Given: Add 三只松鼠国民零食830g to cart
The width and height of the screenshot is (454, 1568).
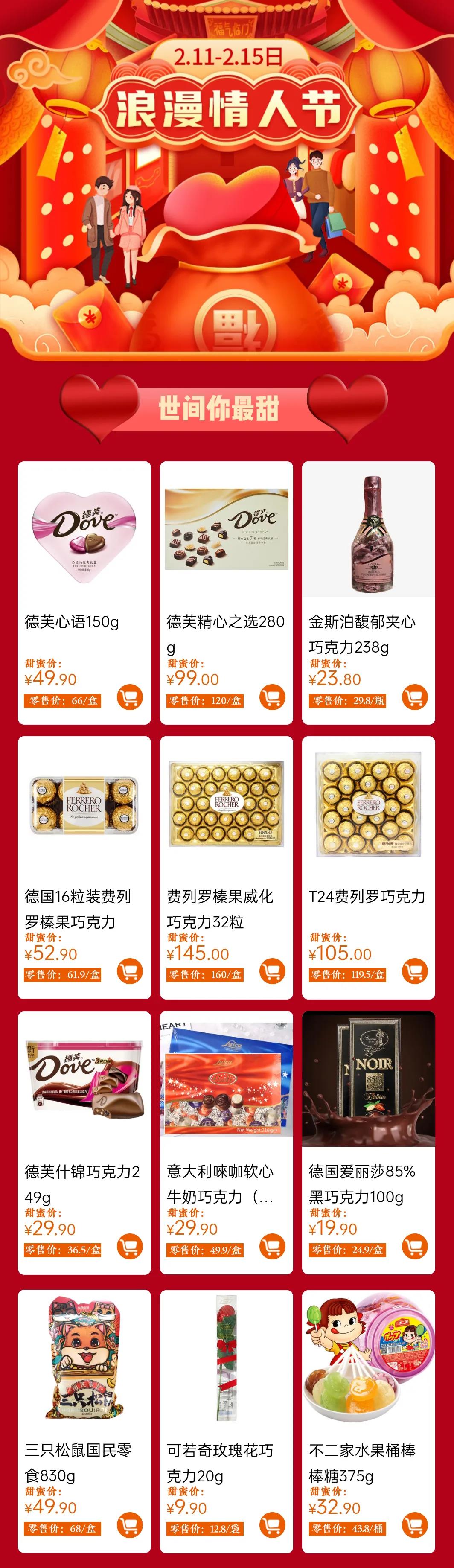Looking at the screenshot, I should point(130,1525).
